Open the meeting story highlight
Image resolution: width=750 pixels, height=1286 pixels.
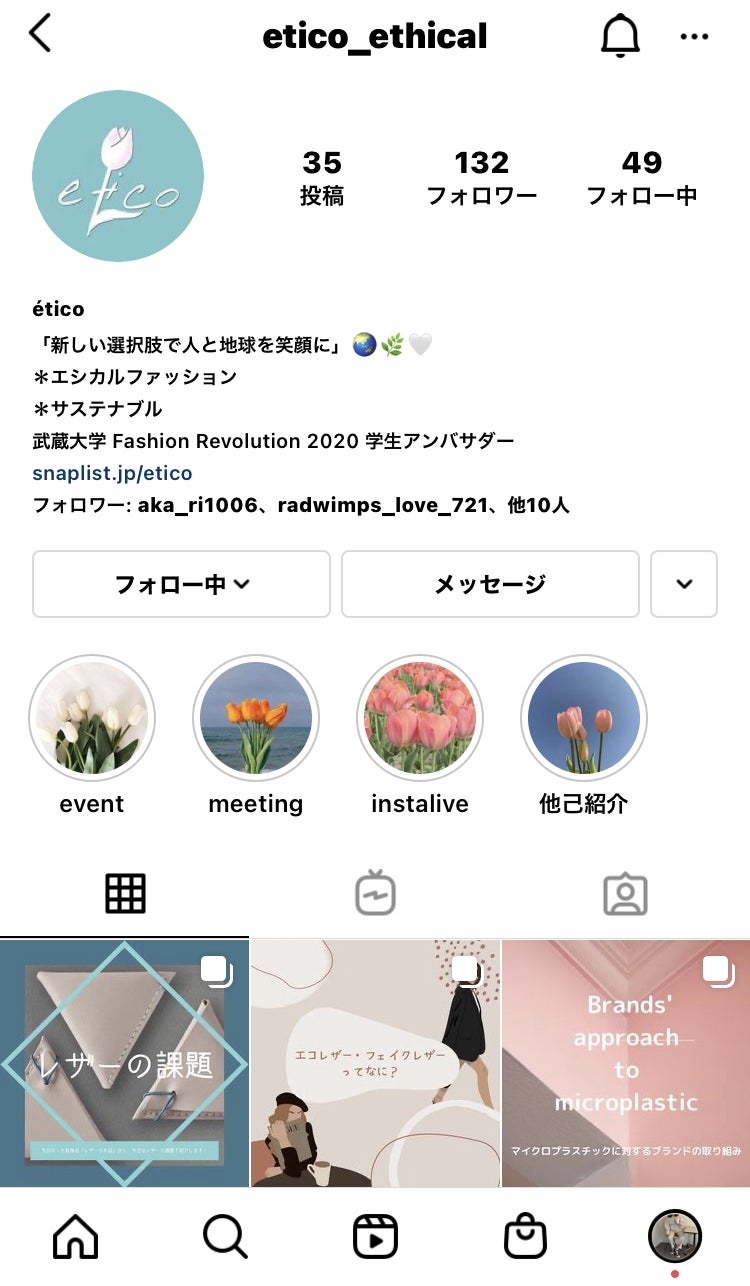[x=256, y=718]
